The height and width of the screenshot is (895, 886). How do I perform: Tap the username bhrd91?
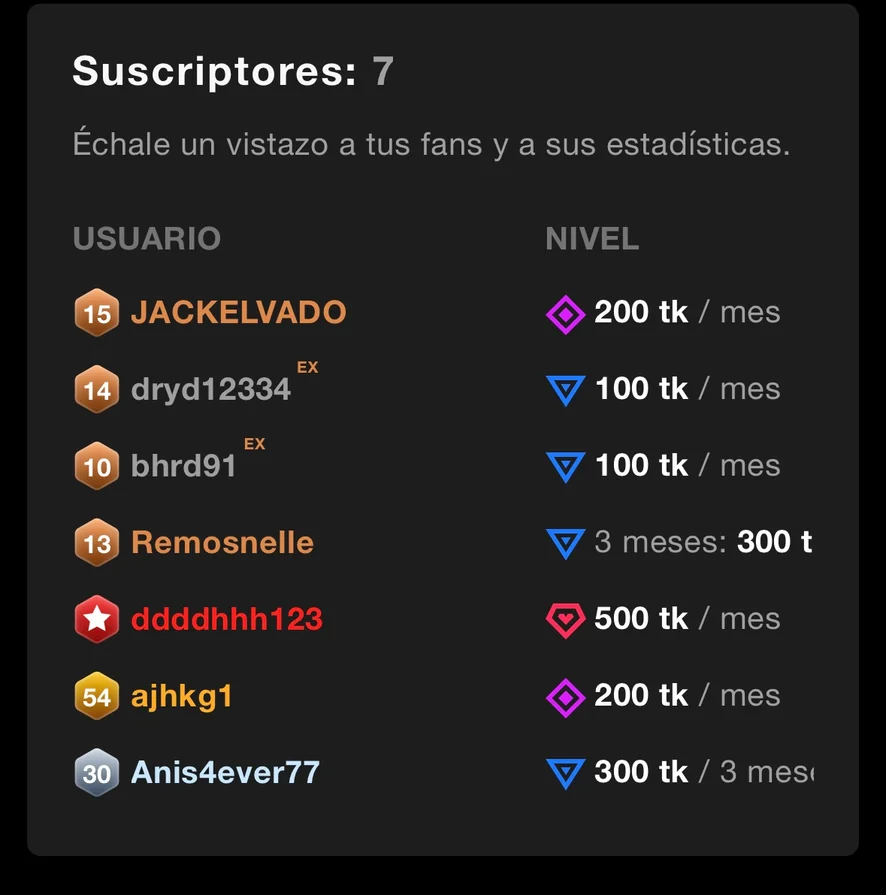click(x=183, y=467)
